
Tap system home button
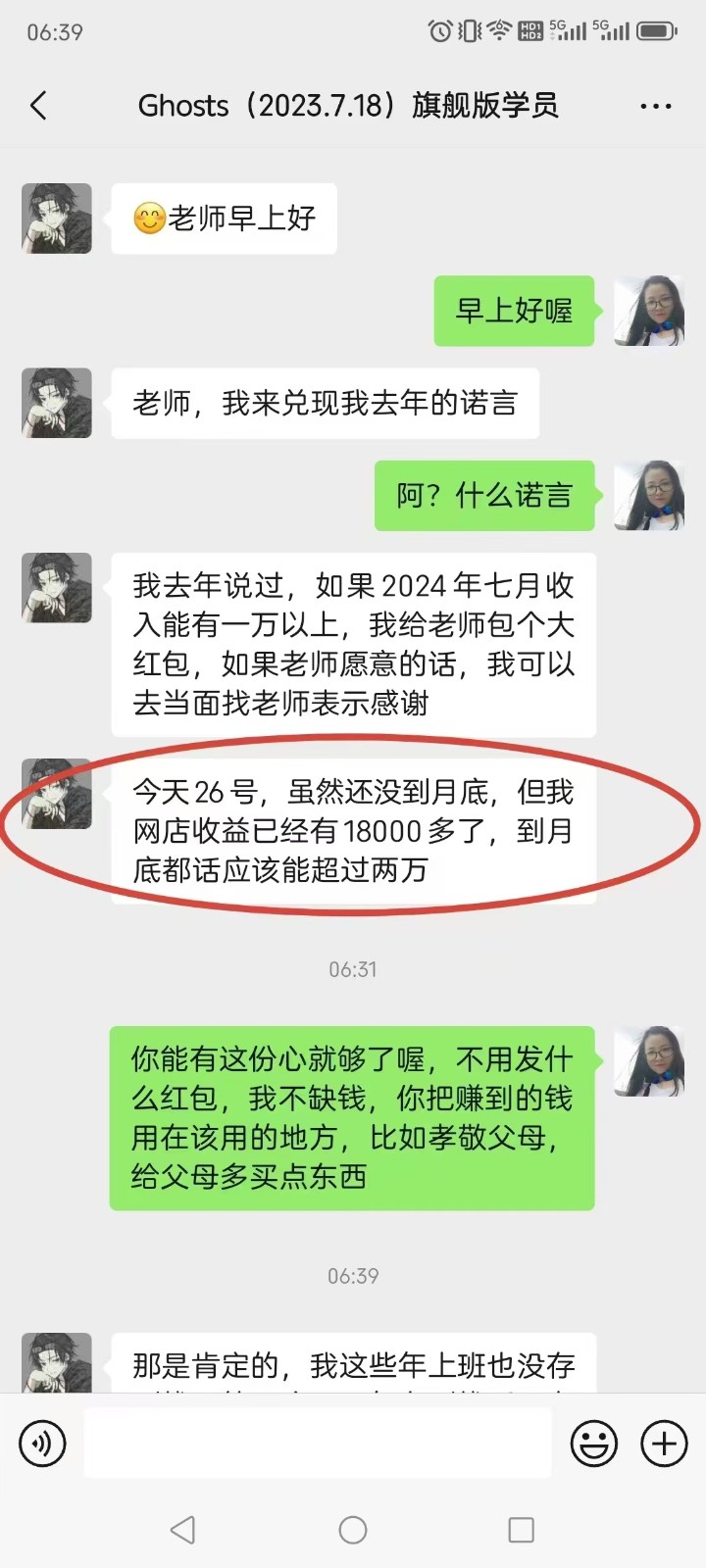tap(353, 1530)
